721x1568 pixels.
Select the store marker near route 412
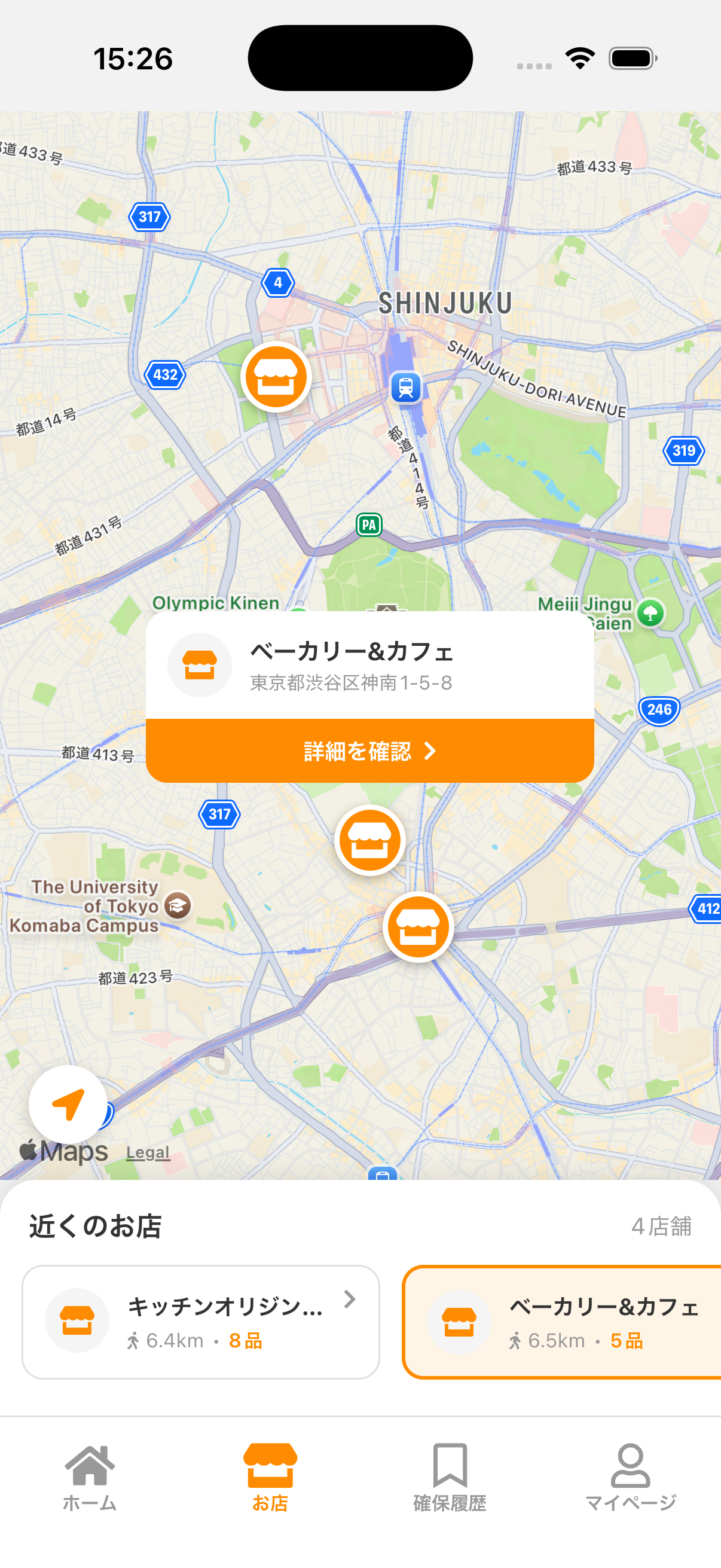coord(419,926)
